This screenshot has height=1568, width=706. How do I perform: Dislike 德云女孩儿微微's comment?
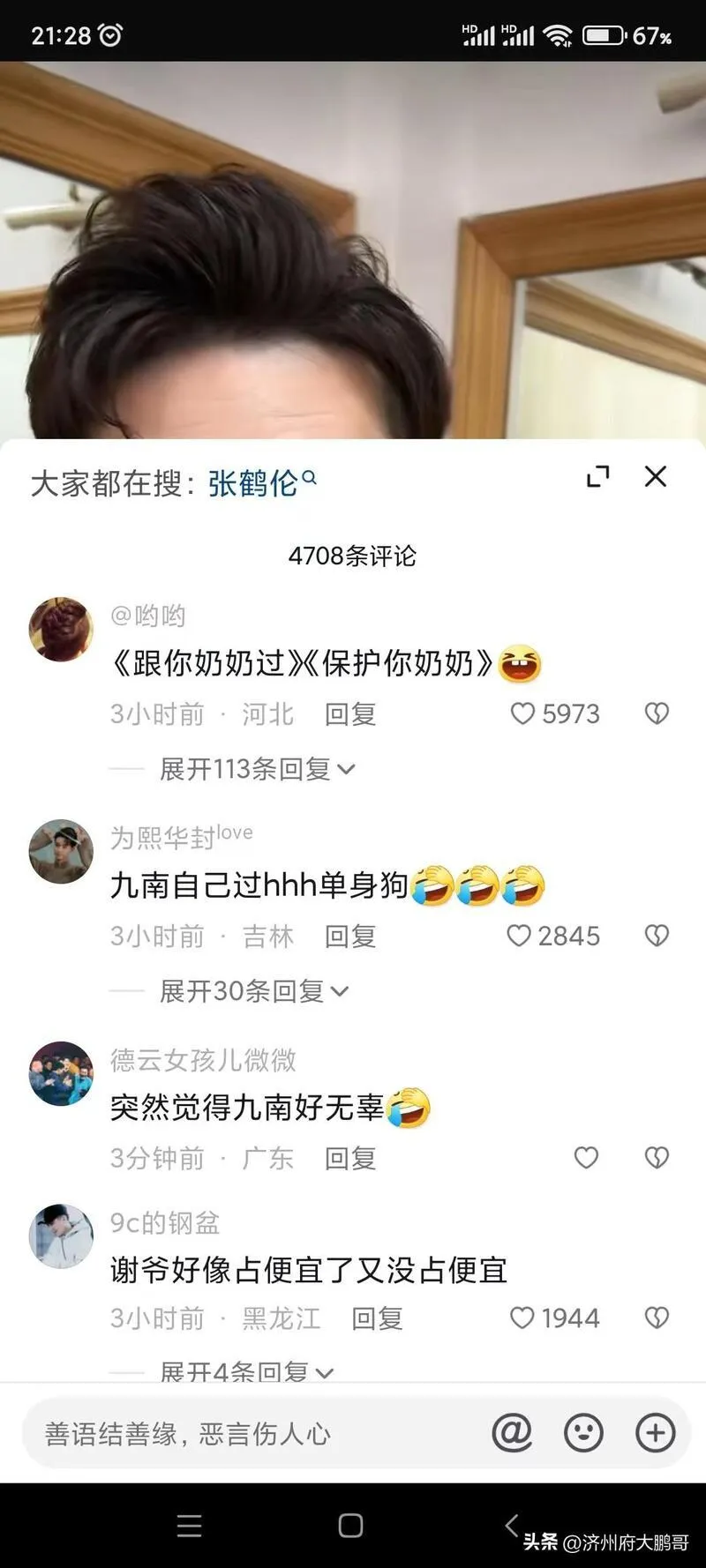(x=657, y=1158)
